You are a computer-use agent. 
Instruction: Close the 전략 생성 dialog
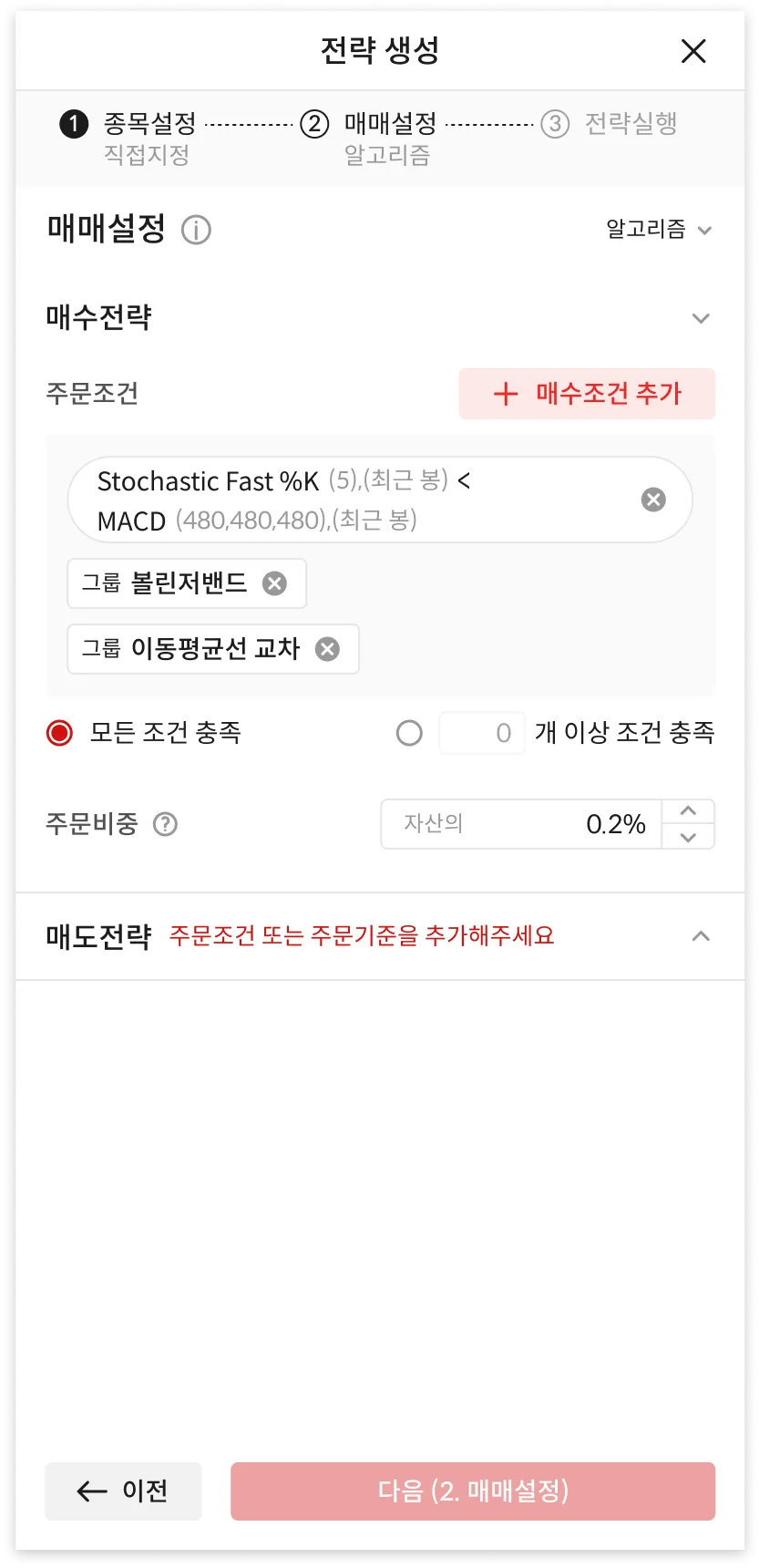tap(693, 51)
